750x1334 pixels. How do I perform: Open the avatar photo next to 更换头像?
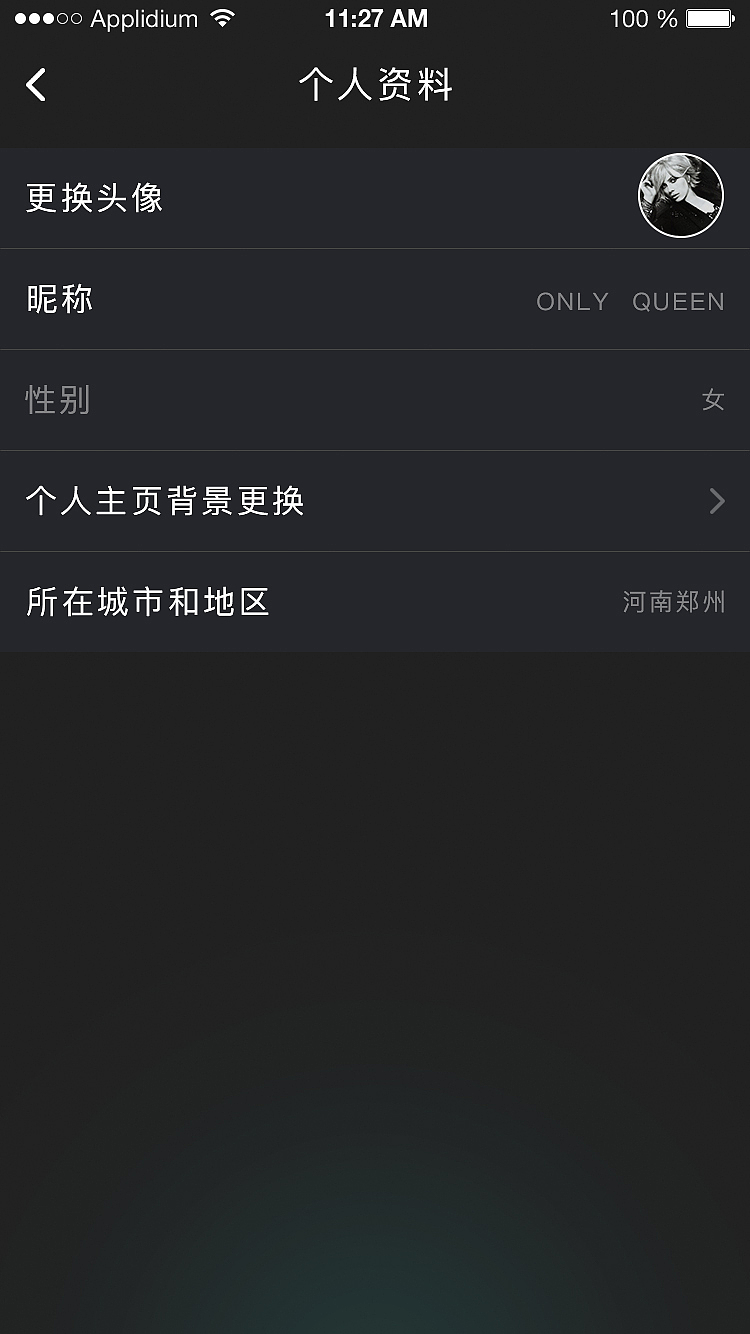point(681,195)
